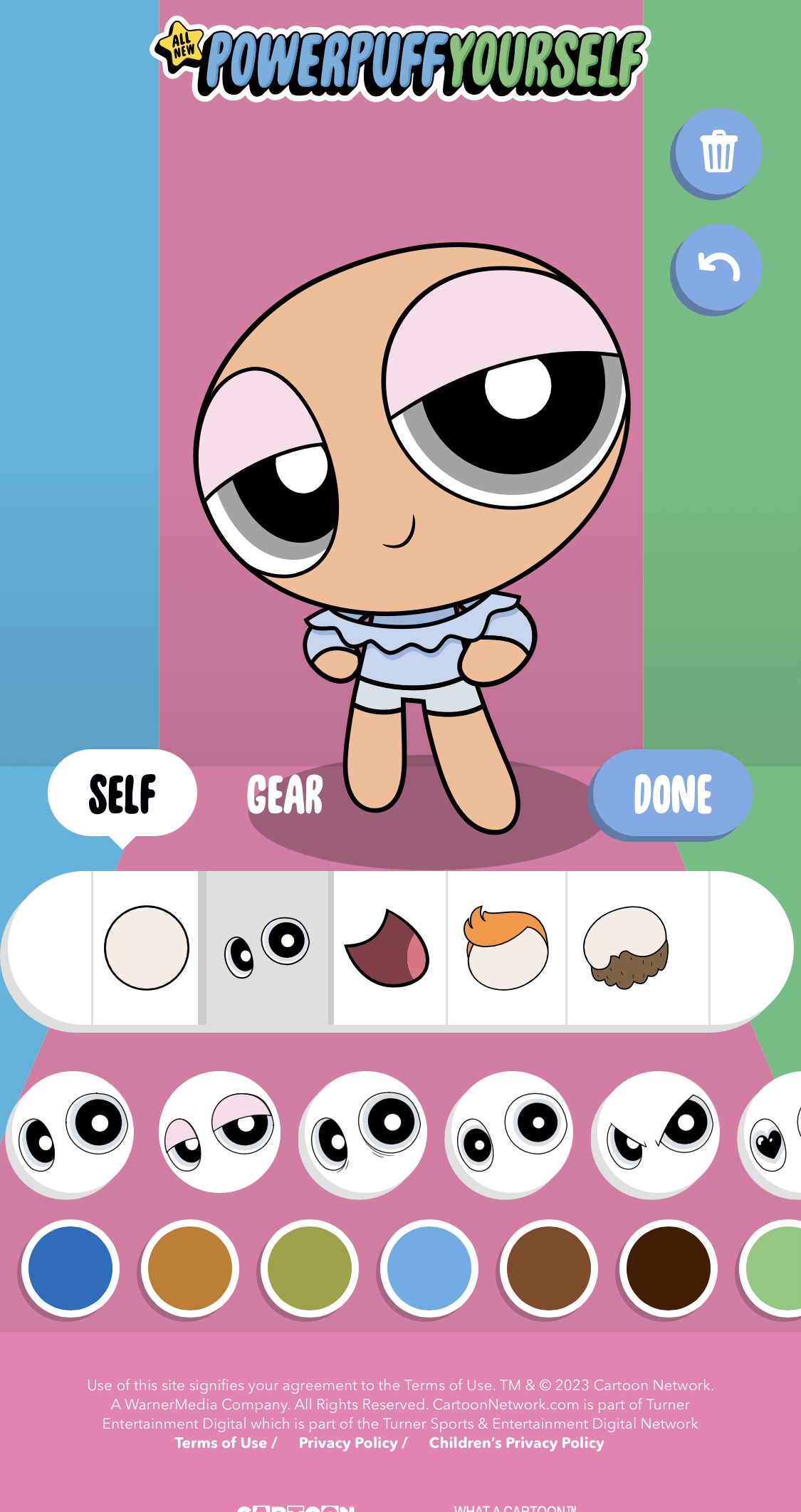This screenshot has height=1512, width=801.
Task: Open the Terms of Use link
Action: point(221,1443)
